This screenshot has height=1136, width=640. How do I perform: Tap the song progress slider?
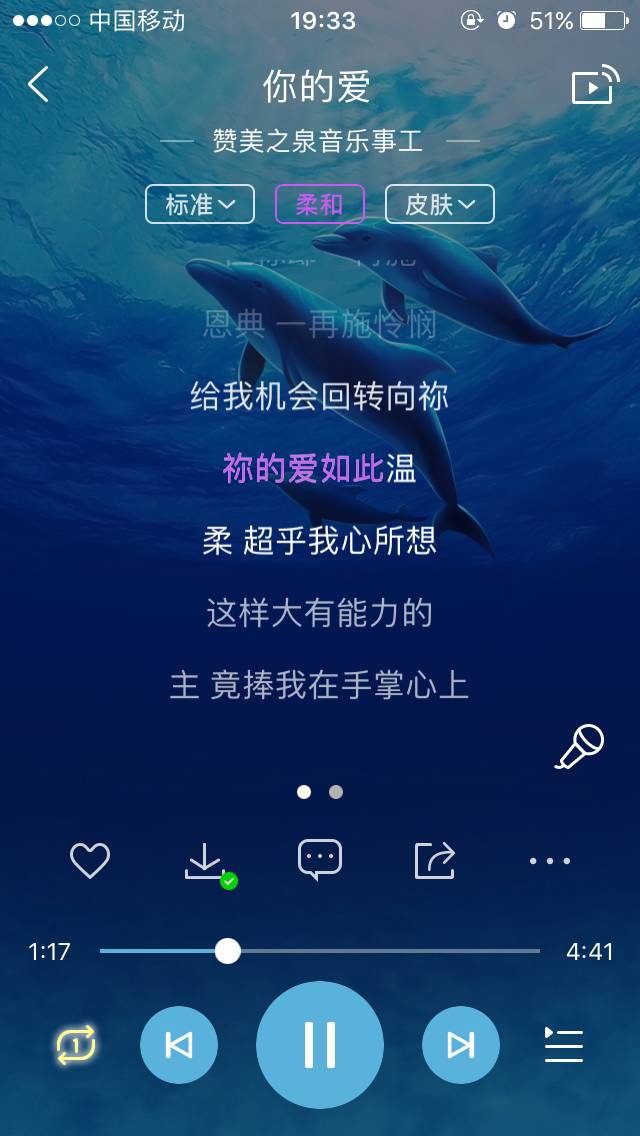click(x=228, y=951)
